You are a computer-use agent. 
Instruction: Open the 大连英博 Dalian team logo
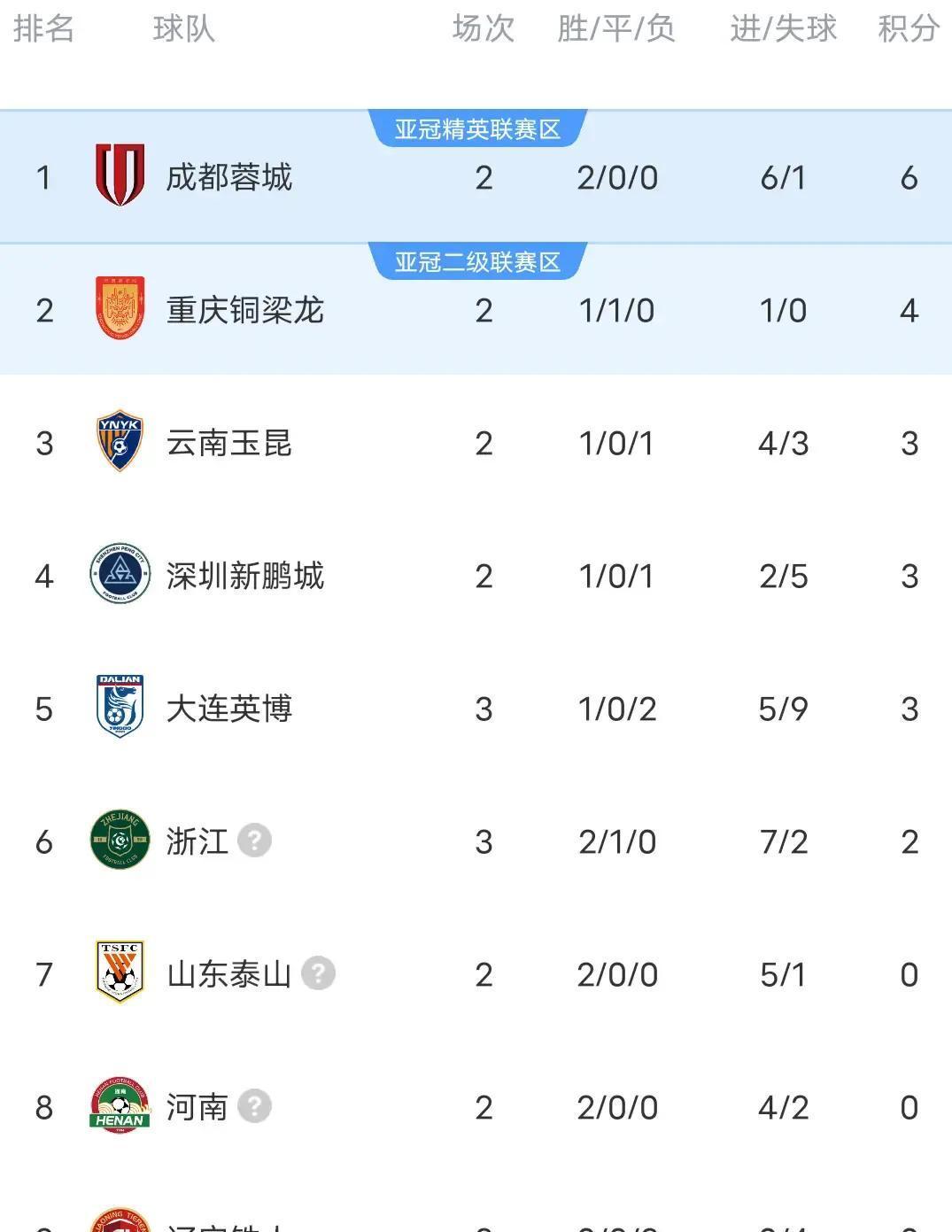point(120,708)
